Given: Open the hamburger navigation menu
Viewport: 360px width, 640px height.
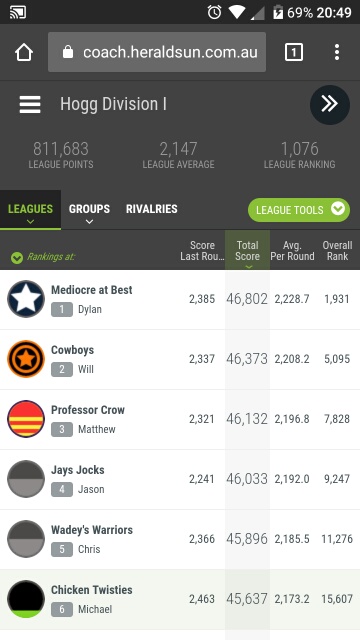Looking at the screenshot, I should [x=30, y=104].
